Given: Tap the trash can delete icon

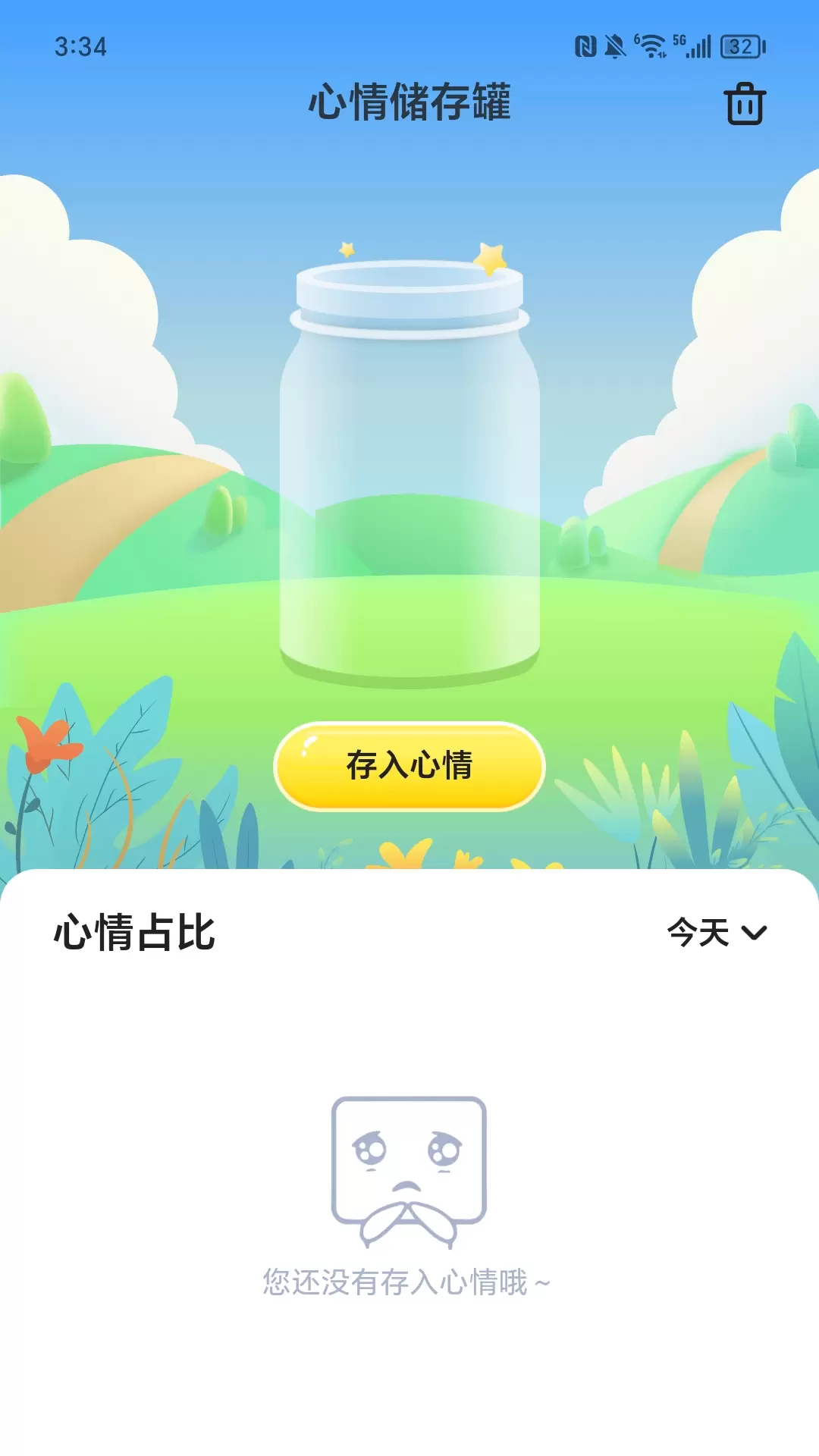Looking at the screenshot, I should click(745, 104).
